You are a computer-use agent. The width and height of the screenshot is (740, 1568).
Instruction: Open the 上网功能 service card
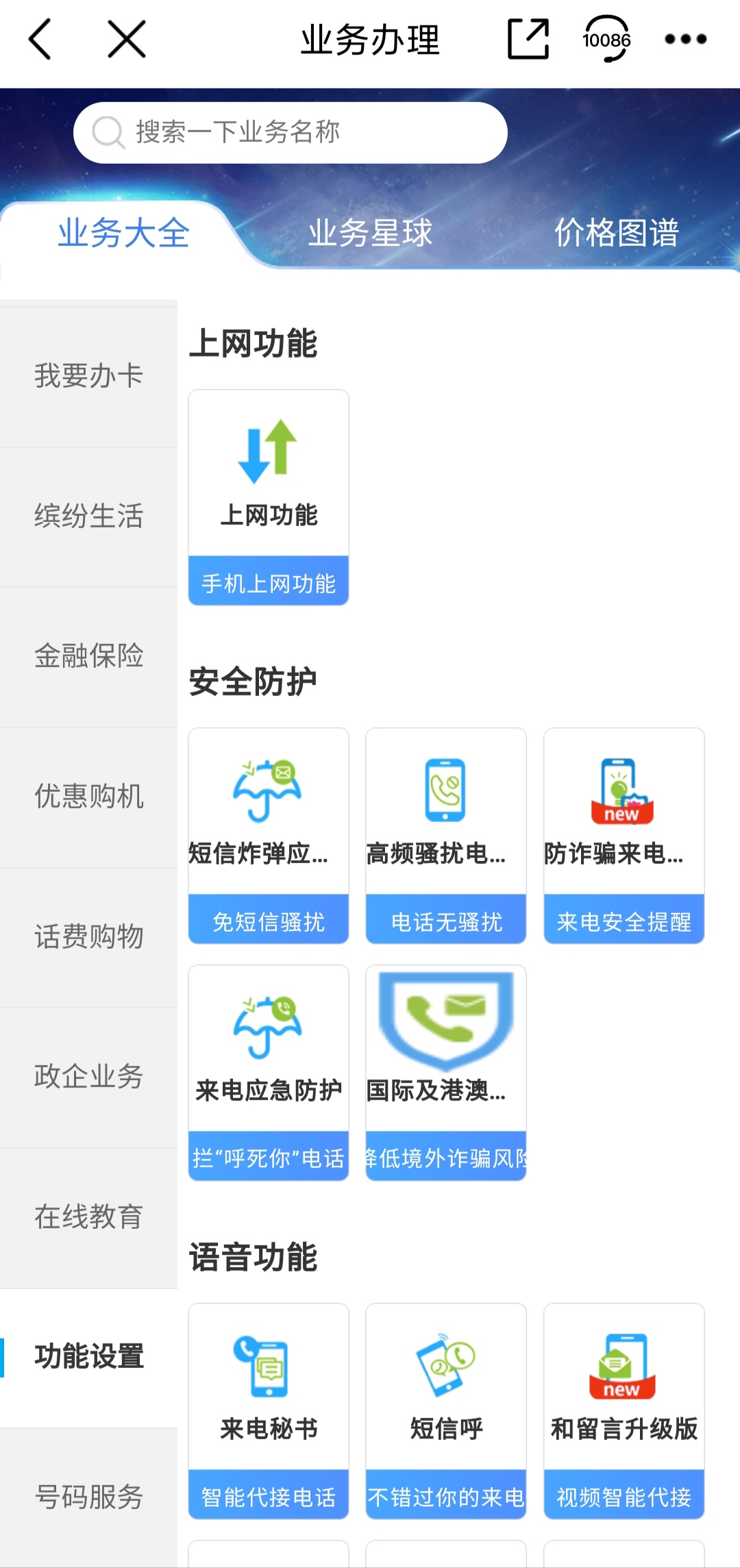pos(269,497)
